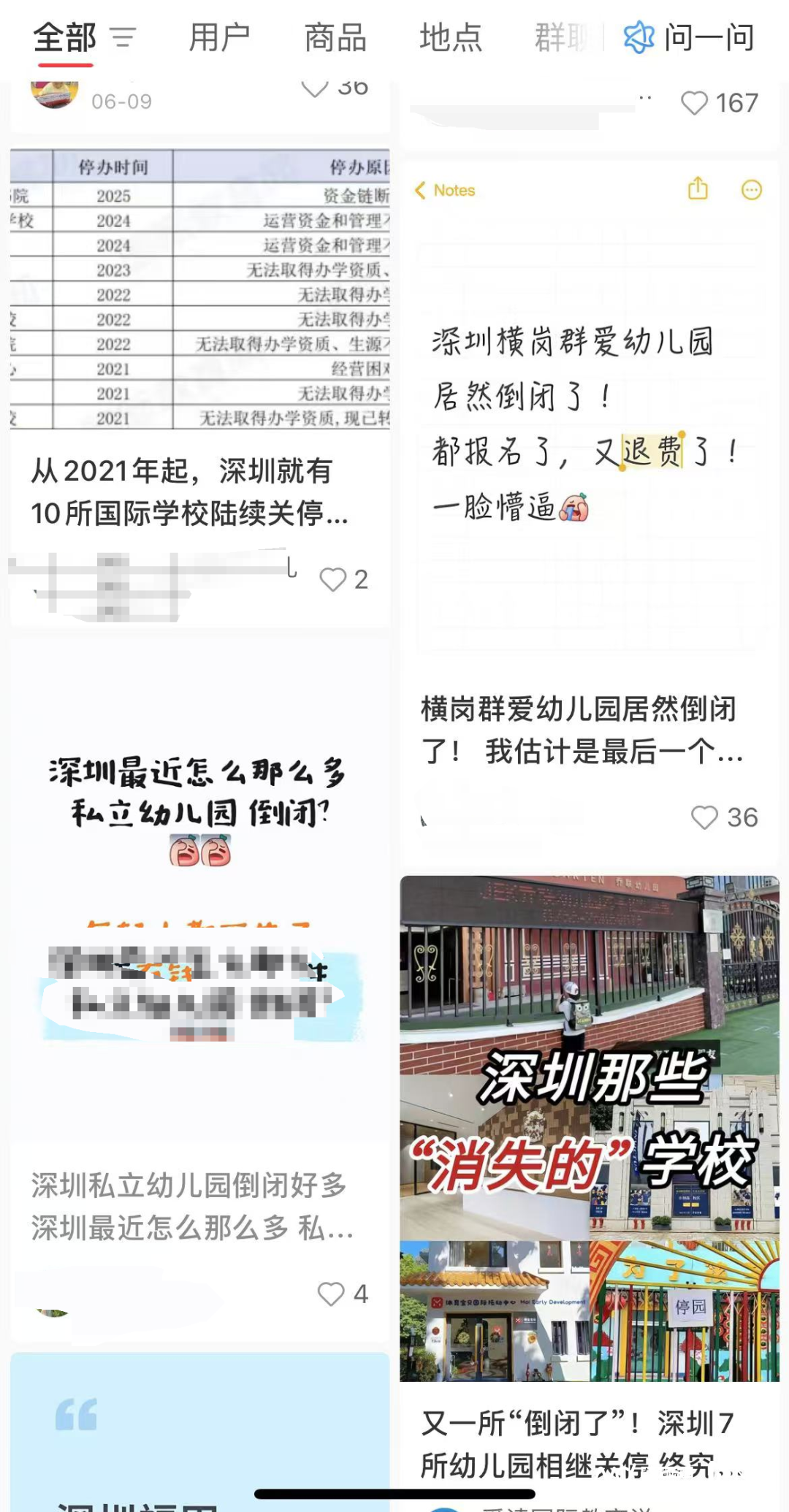Tap the Notes back chevron in the screenshot
789x1512 pixels.
pyautogui.click(x=419, y=189)
